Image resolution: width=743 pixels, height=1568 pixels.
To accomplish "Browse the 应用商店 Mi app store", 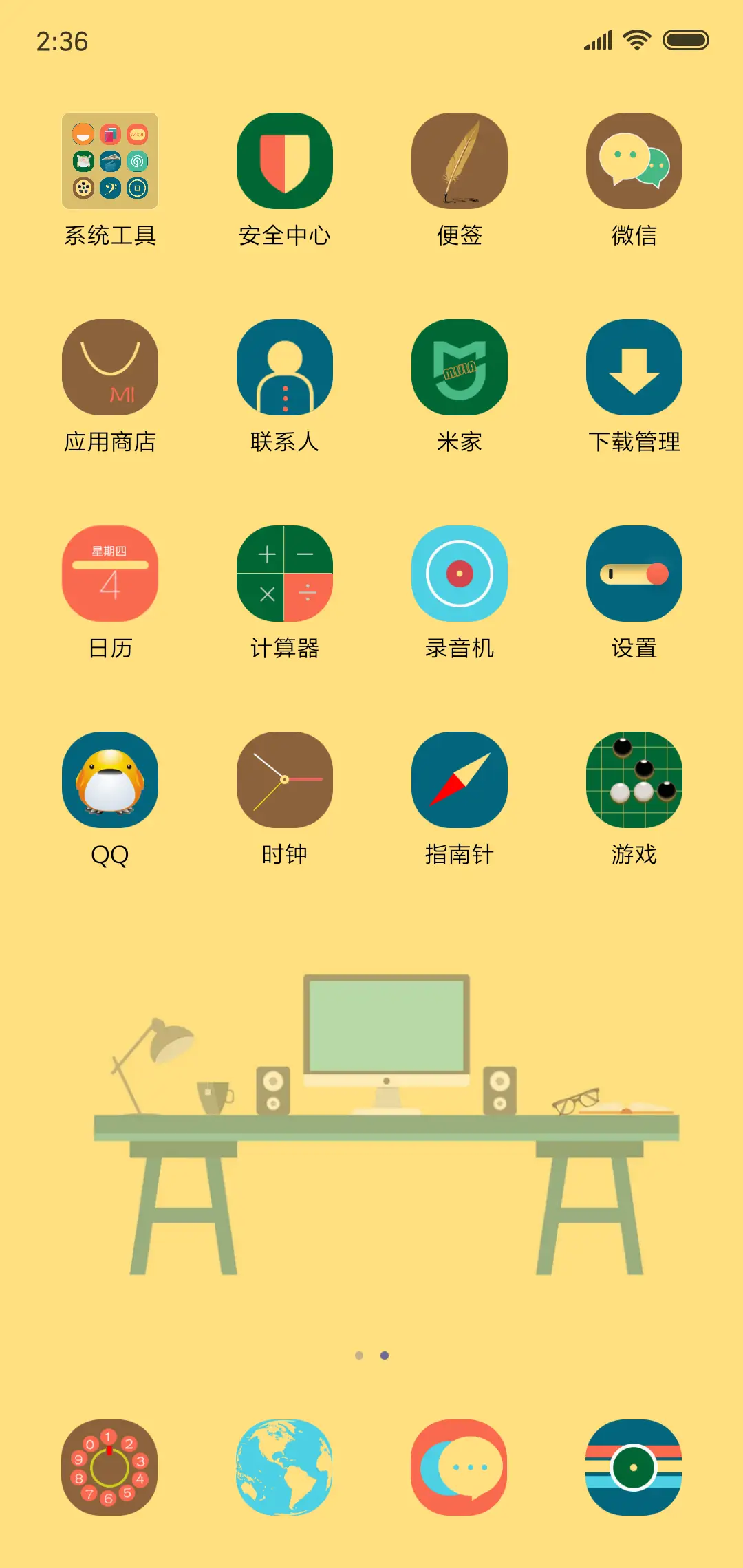I will [111, 367].
